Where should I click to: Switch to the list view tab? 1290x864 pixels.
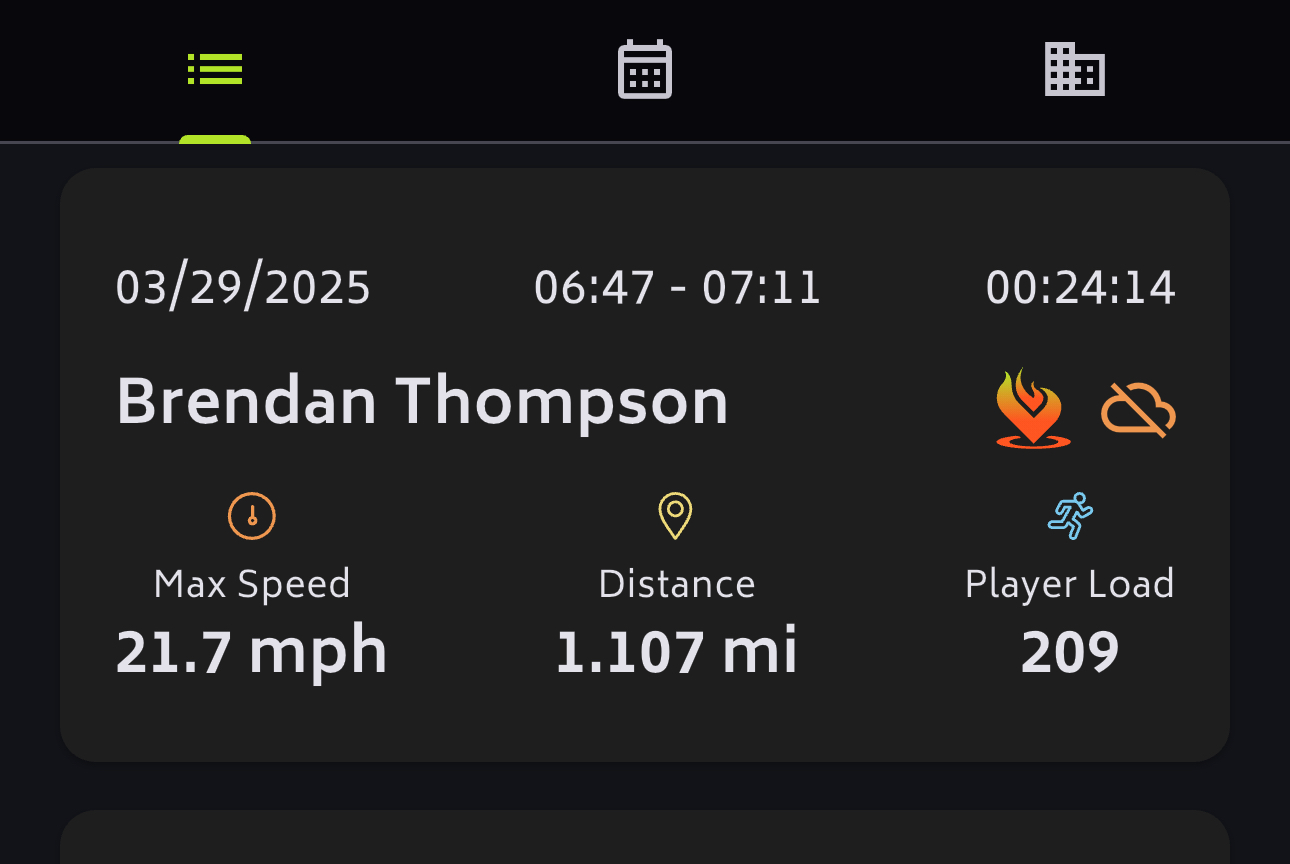pos(215,69)
